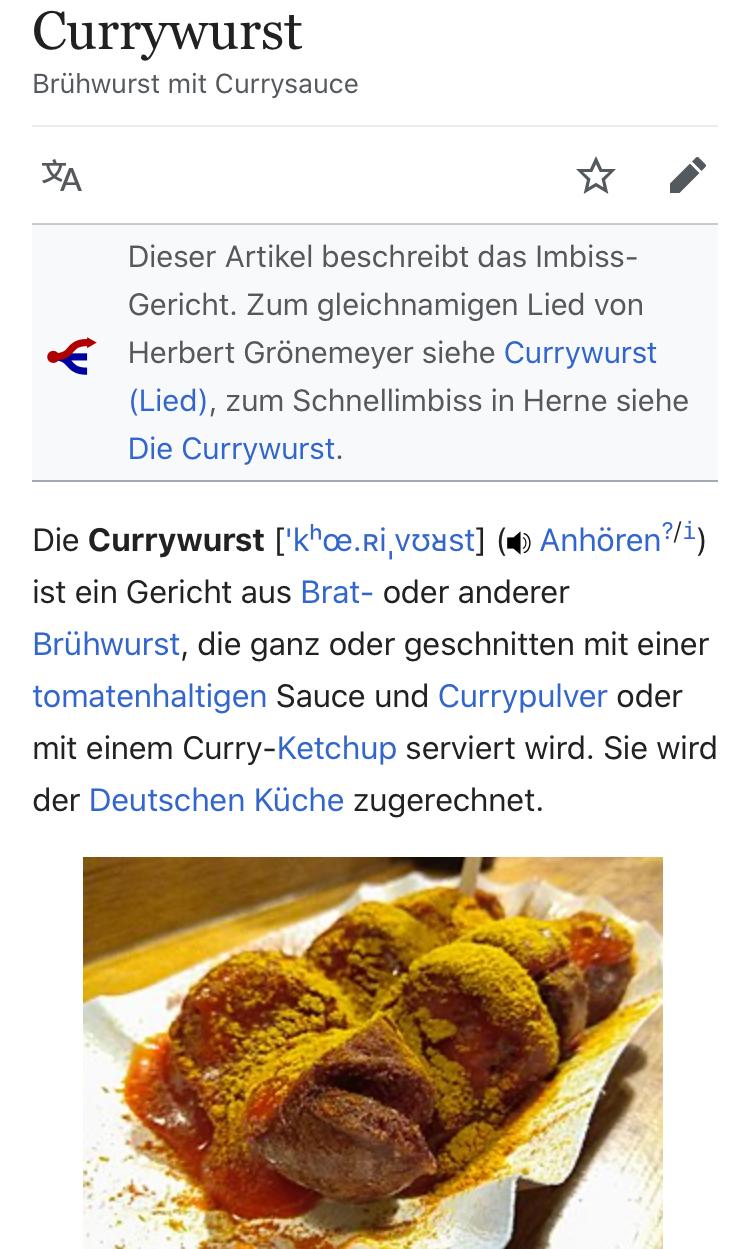
Task: Open the IPA pronunciation link
Action: click(378, 541)
